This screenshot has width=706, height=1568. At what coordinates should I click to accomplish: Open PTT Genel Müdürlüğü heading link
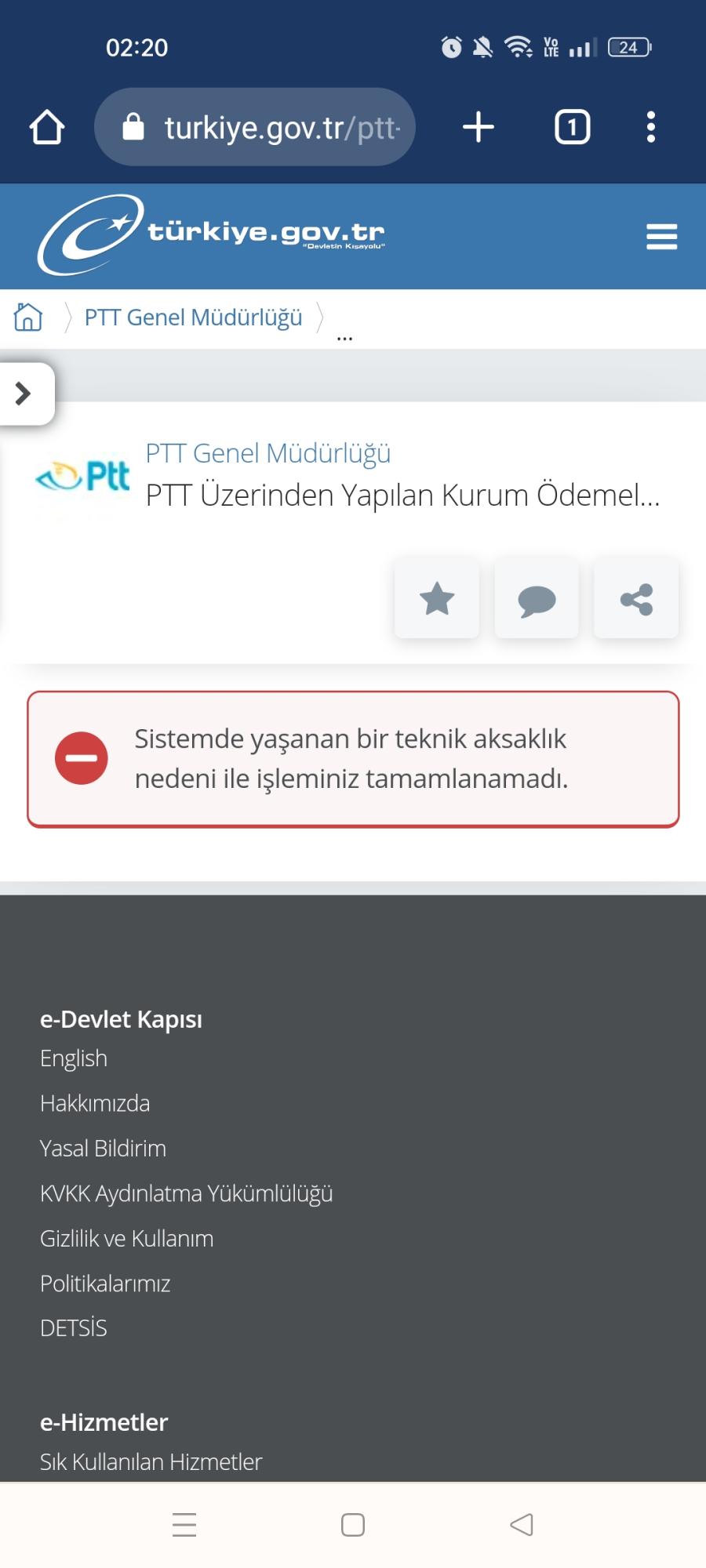click(x=267, y=453)
